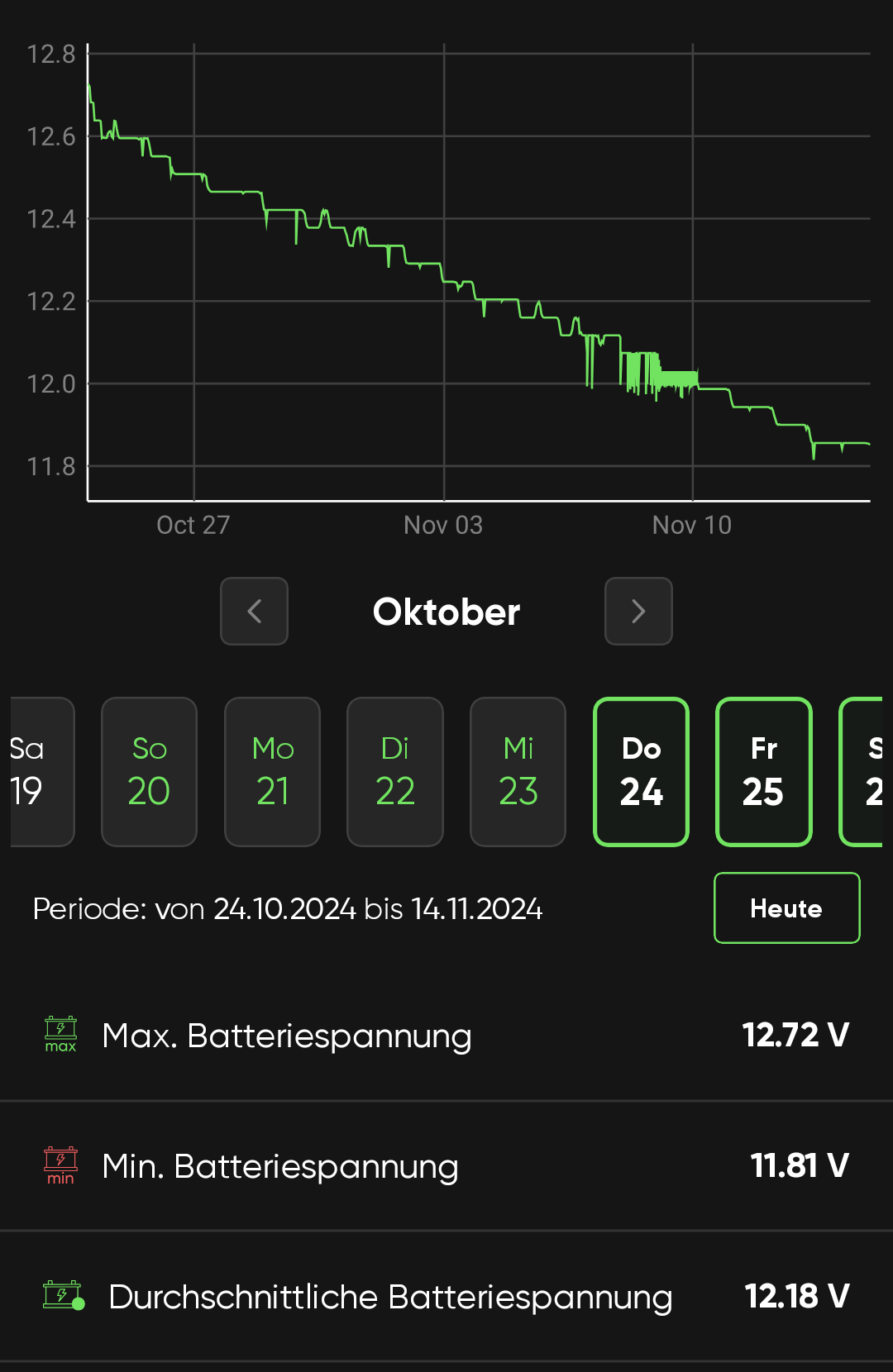This screenshot has width=893, height=1372.
Task: Select Sunday, October 20
Action: point(149,771)
